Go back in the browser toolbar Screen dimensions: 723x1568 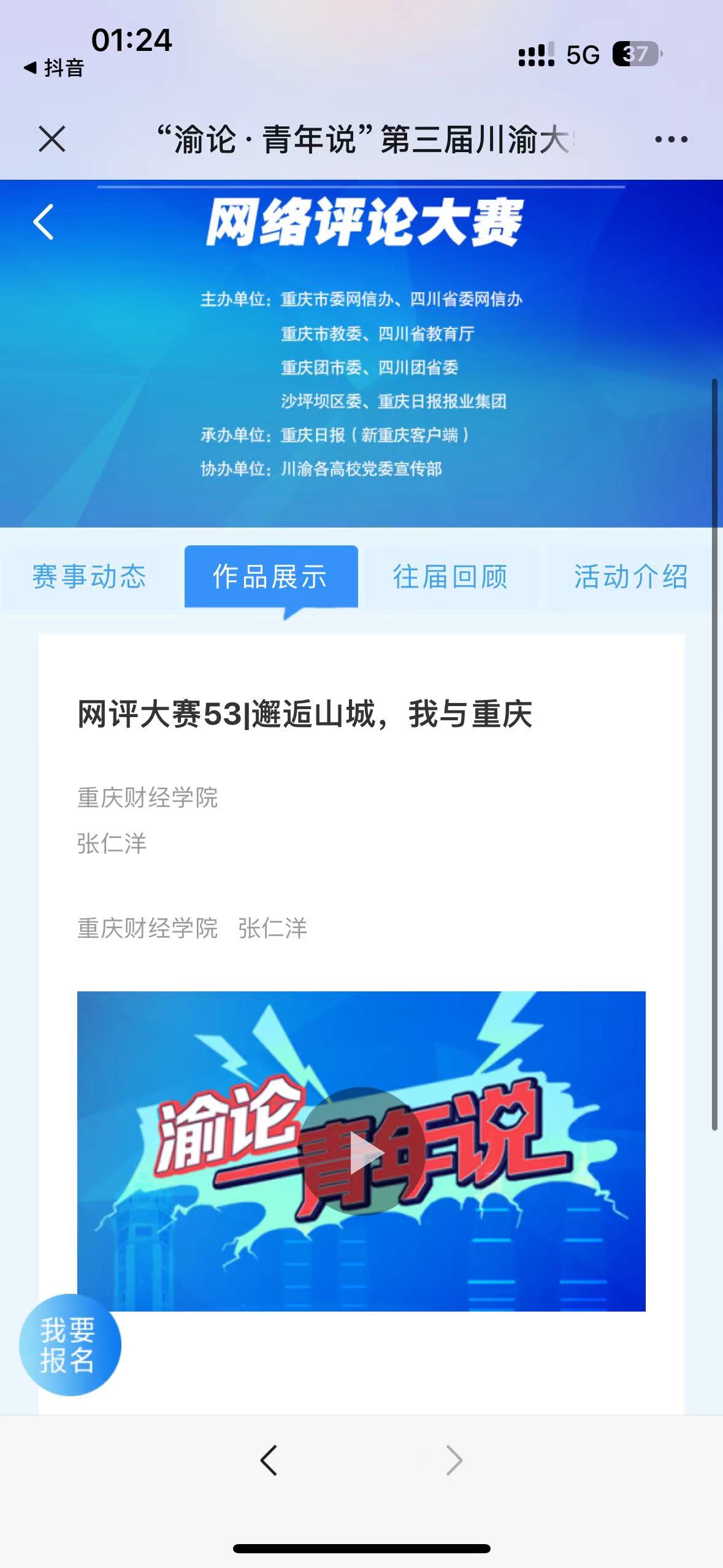coord(269,1460)
